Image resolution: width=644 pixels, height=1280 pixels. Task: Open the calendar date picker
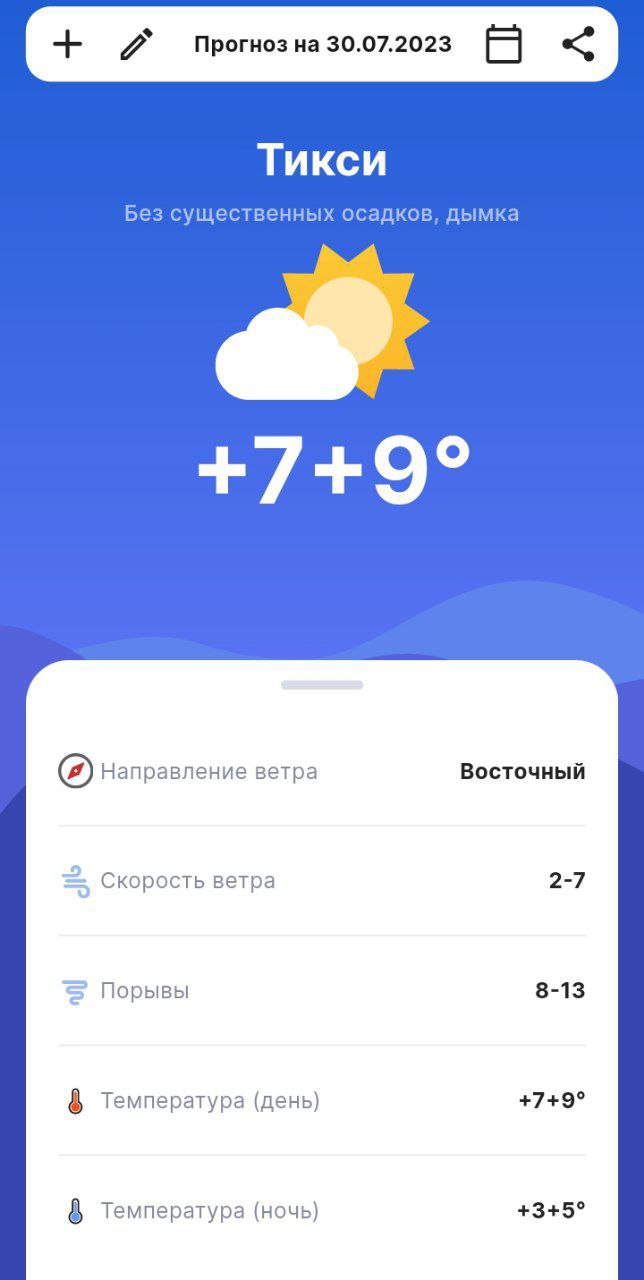[x=503, y=44]
